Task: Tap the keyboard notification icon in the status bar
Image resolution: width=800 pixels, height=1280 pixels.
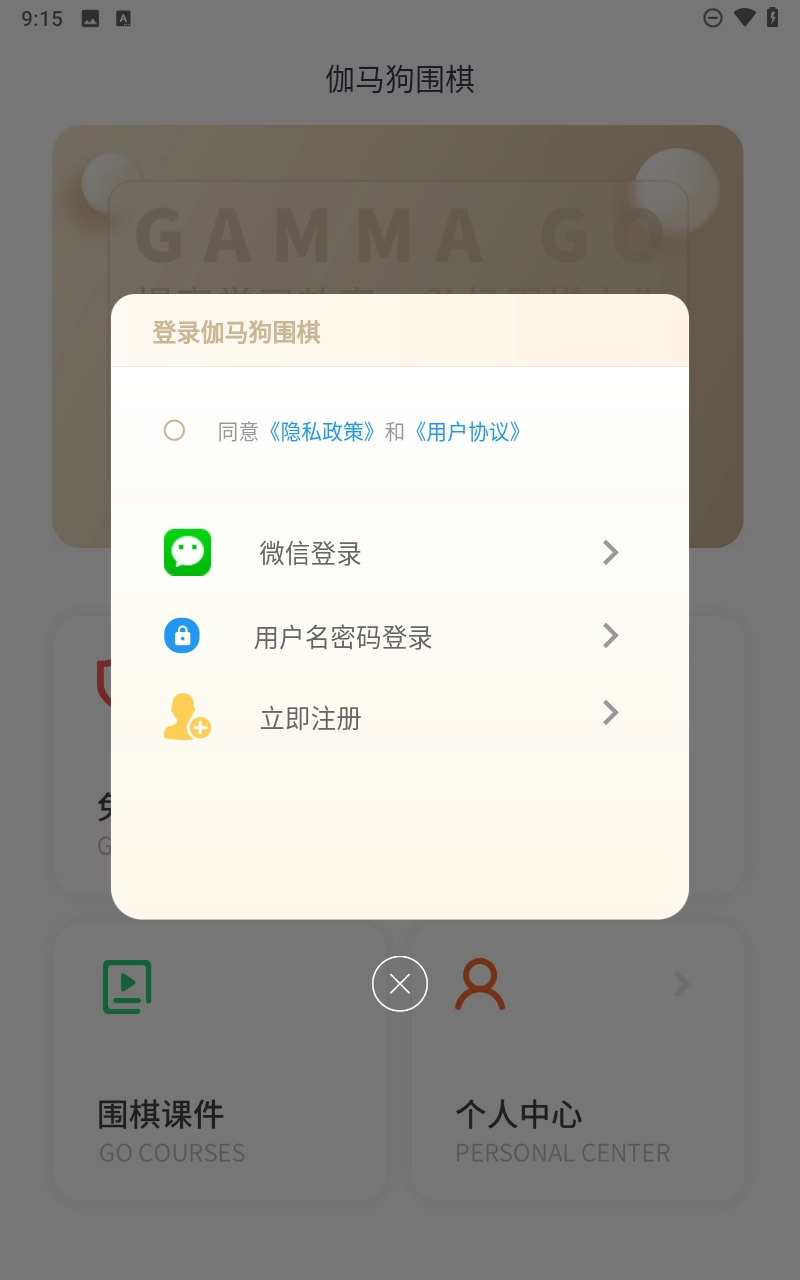Action: [x=124, y=17]
